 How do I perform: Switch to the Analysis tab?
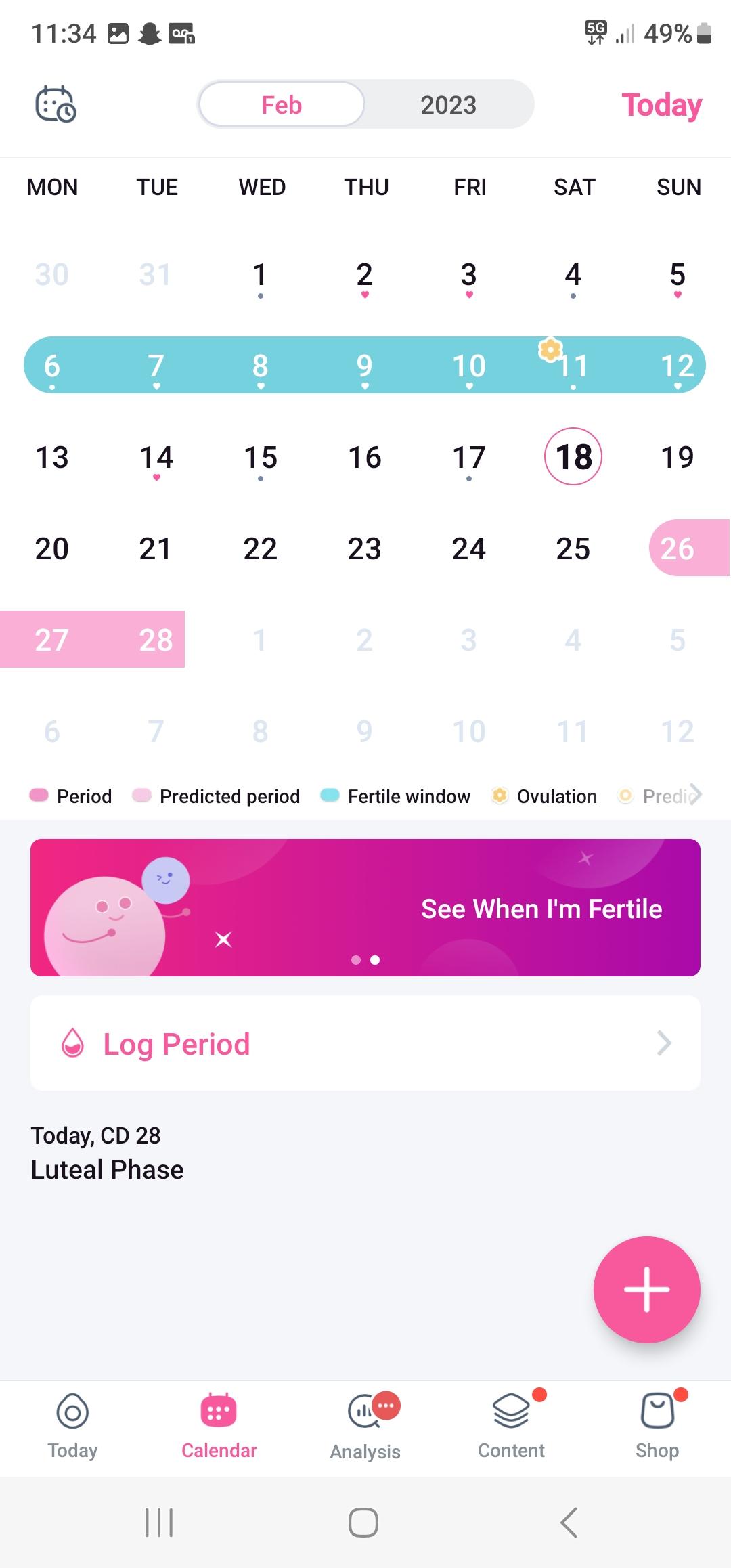[x=365, y=1427]
